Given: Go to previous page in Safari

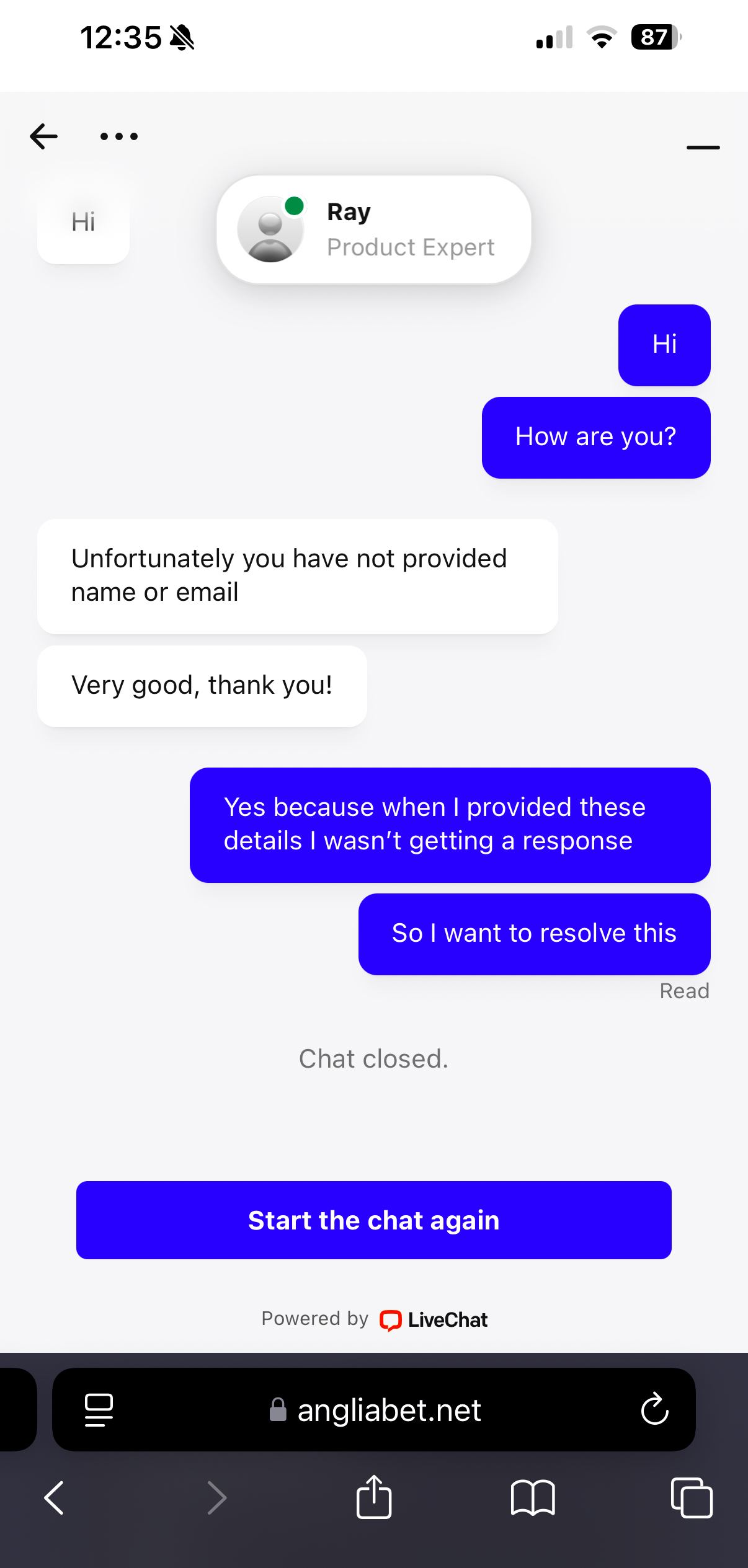Looking at the screenshot, I should click(x=54, y=1498).
